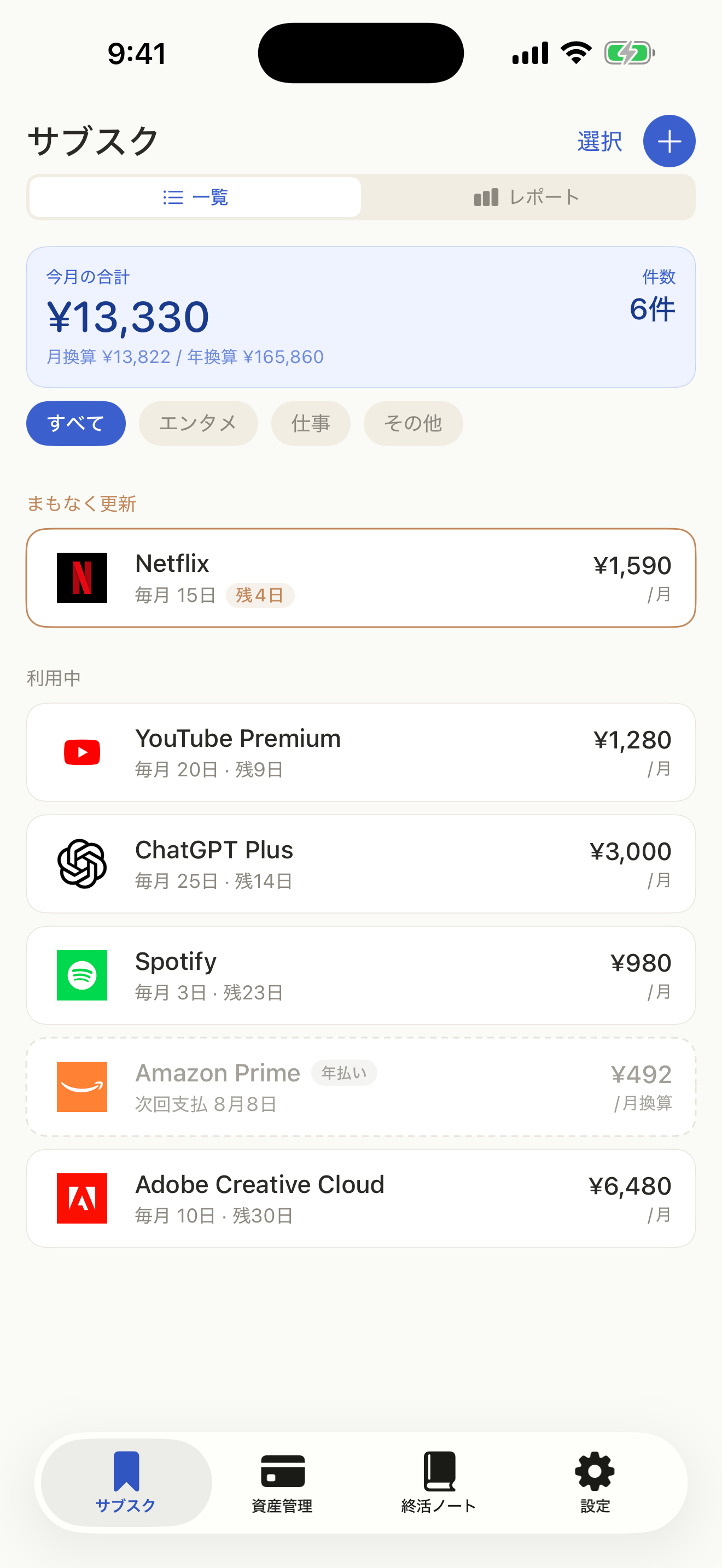Open Adobe Creative Cloud details
This screenshot has height=1568, width=722.
point(361,1198)
